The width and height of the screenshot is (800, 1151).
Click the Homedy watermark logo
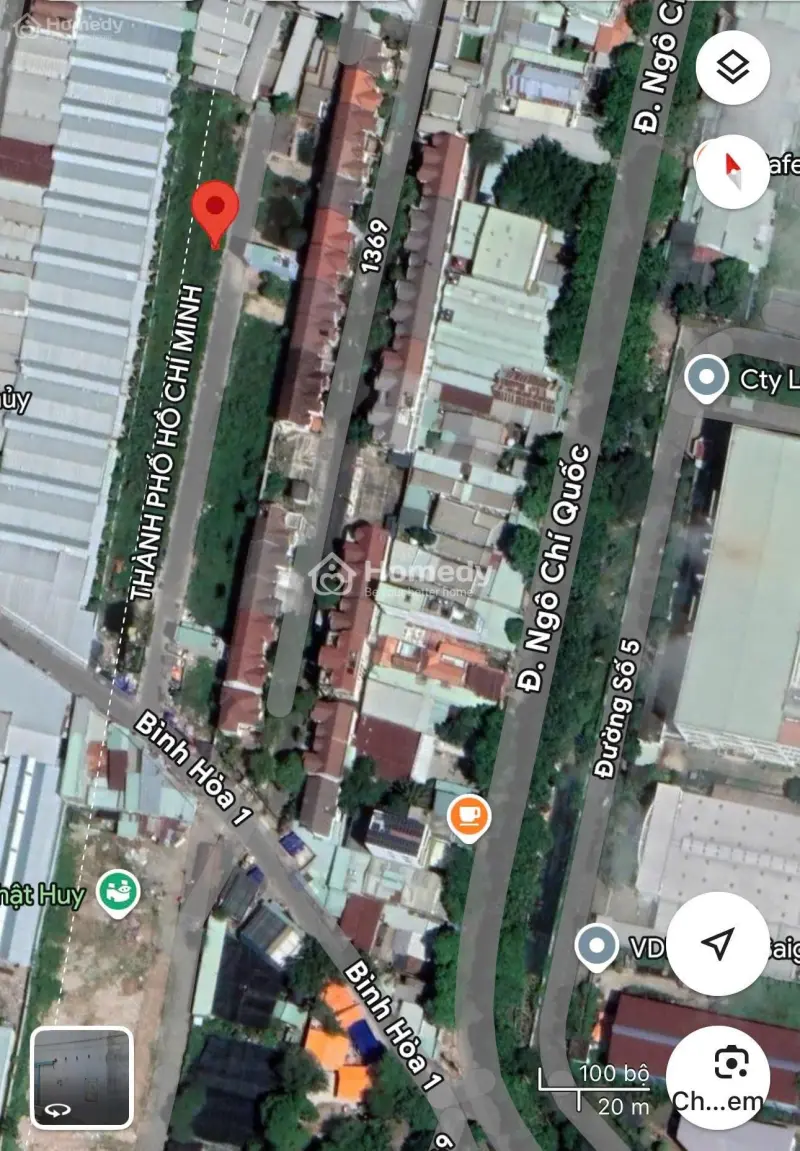click(x=330, y=572)
